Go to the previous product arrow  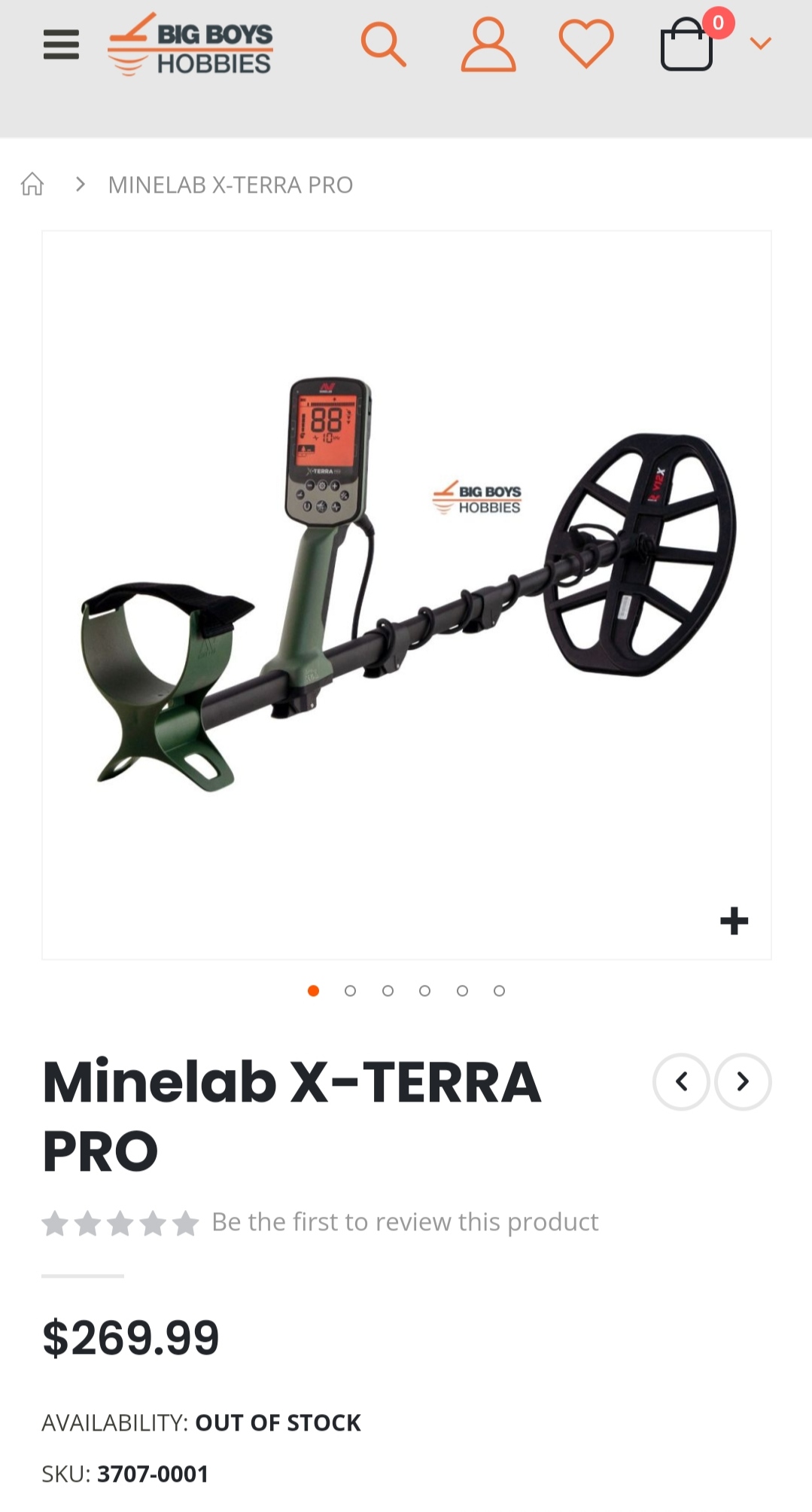coord(681,1082)
